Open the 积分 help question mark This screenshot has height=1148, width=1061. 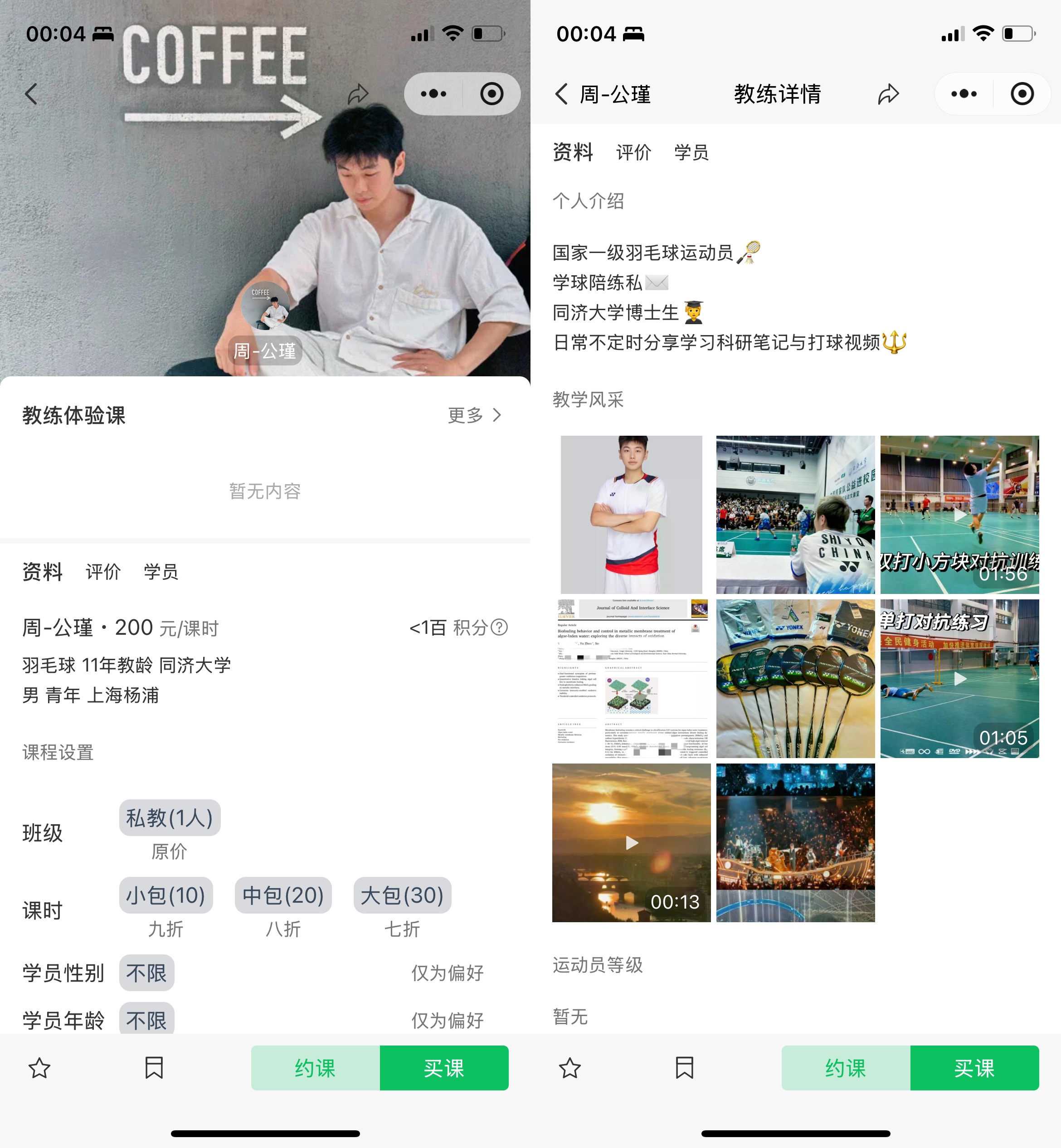[500, 628]
